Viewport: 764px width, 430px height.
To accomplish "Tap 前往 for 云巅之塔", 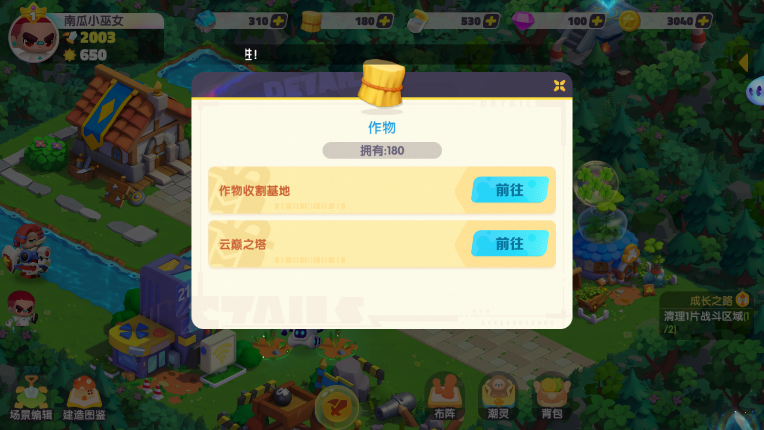I will [510, 243].
